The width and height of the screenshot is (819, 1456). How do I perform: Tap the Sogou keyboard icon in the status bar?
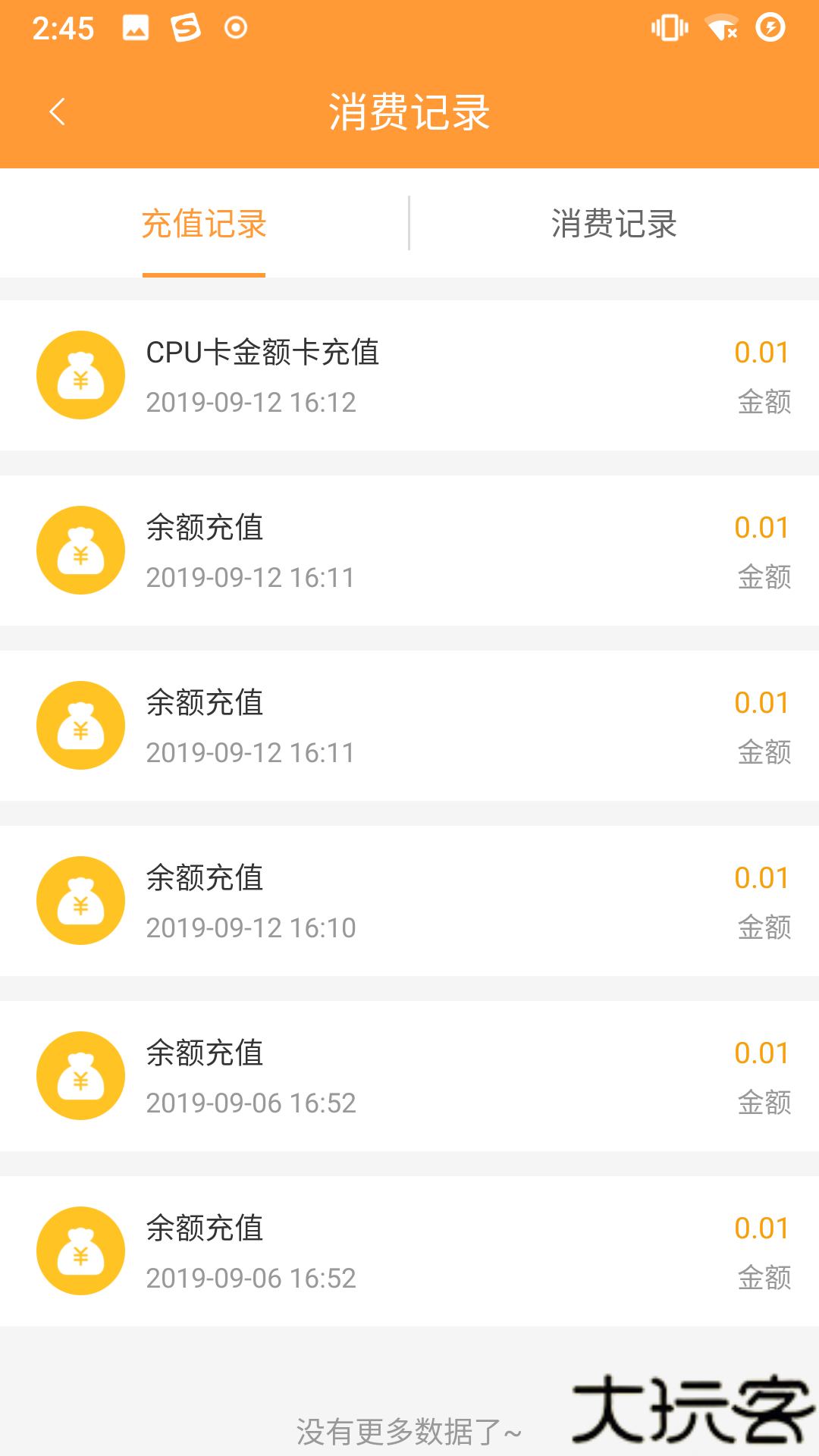(184, 27)
